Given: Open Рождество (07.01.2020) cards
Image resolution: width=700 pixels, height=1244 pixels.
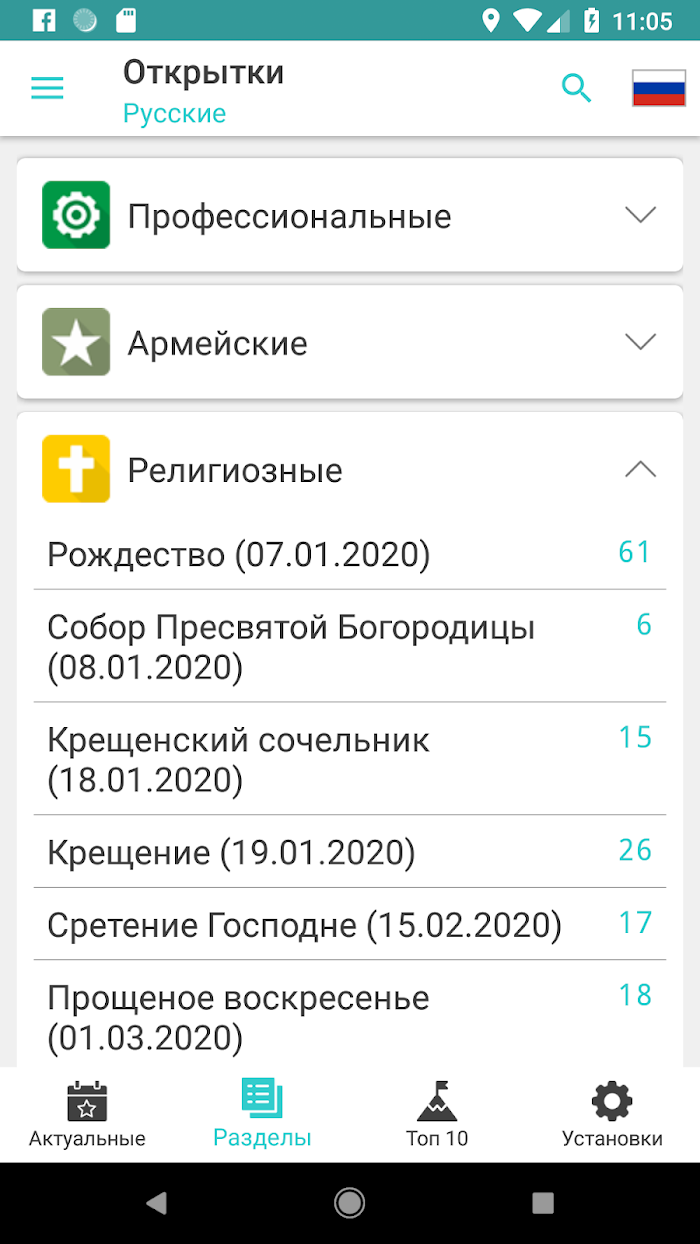Looking at the screenshot, I should point(350,553).
